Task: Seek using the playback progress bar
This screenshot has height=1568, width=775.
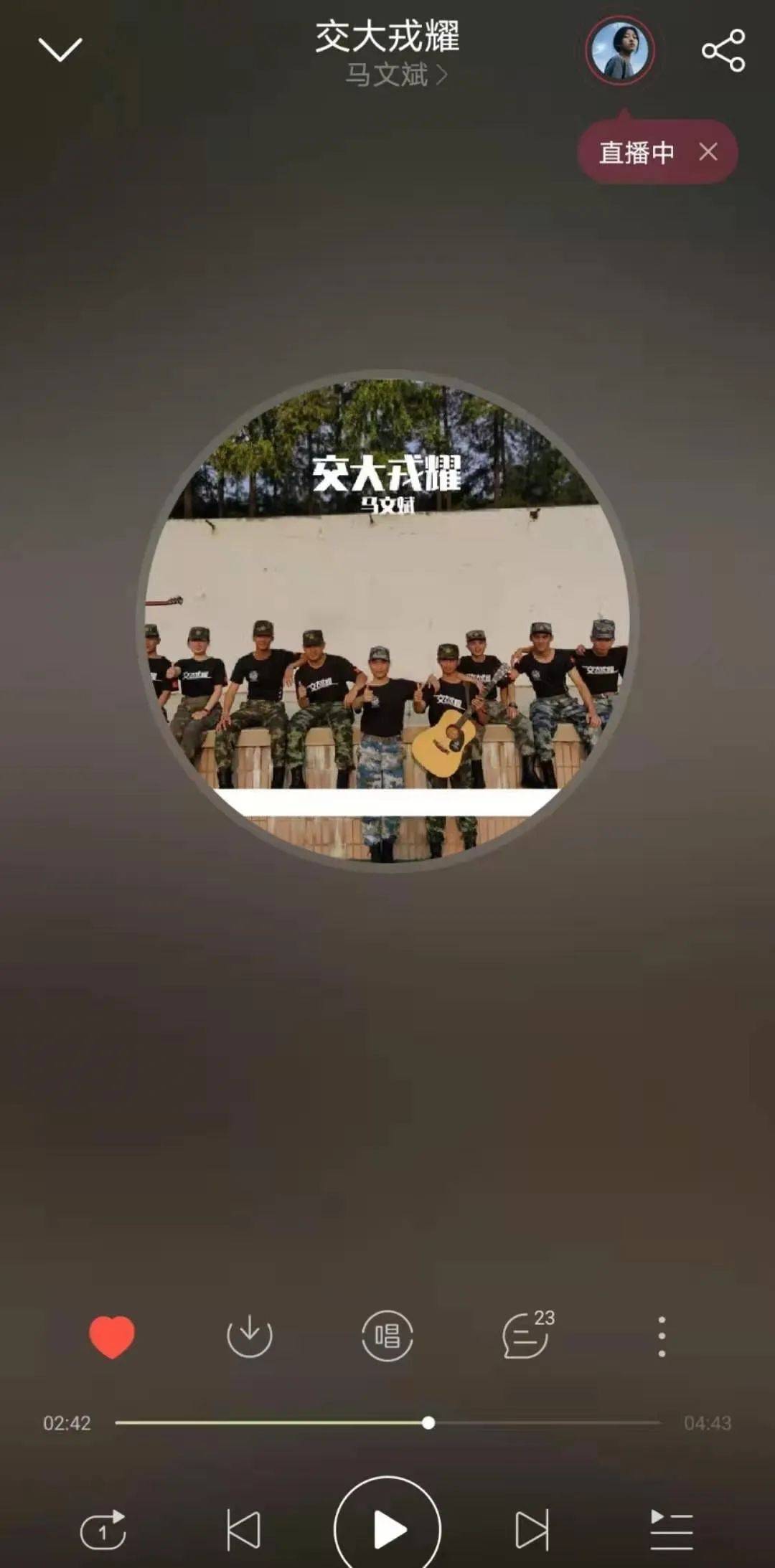Action: coord(387,1422)
